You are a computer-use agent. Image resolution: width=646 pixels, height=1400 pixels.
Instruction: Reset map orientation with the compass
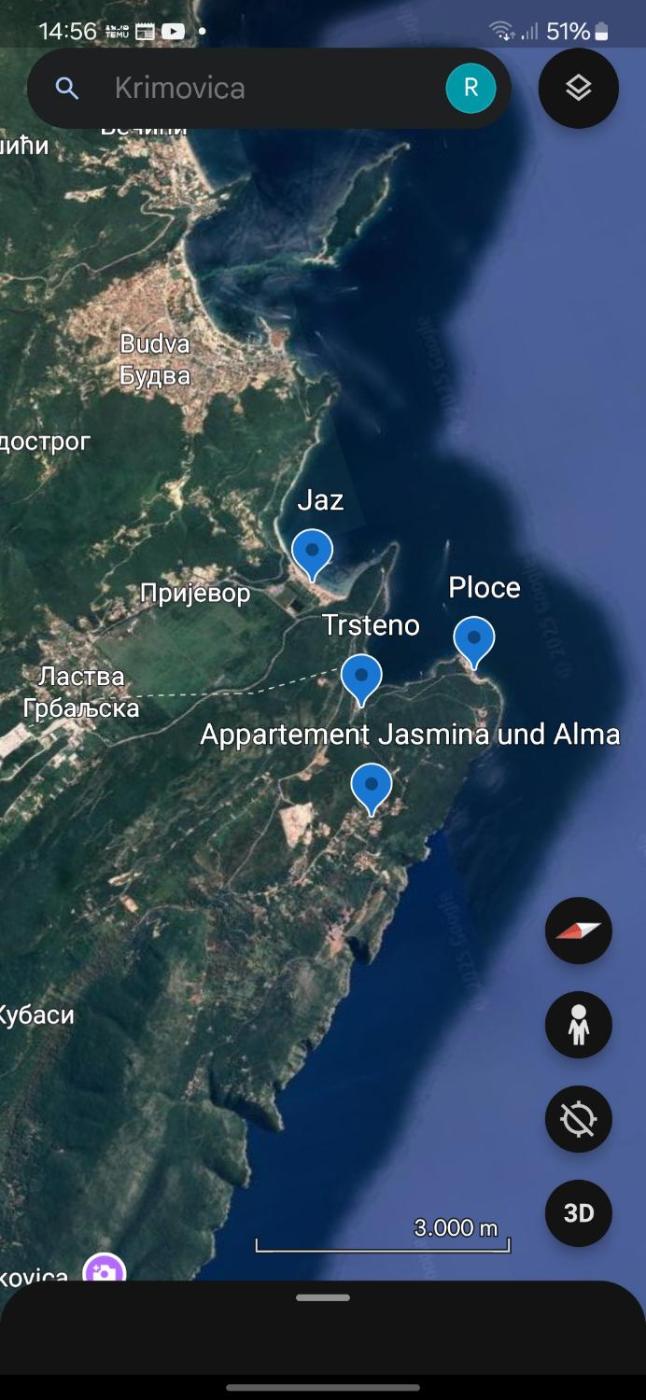click(578, 931)
